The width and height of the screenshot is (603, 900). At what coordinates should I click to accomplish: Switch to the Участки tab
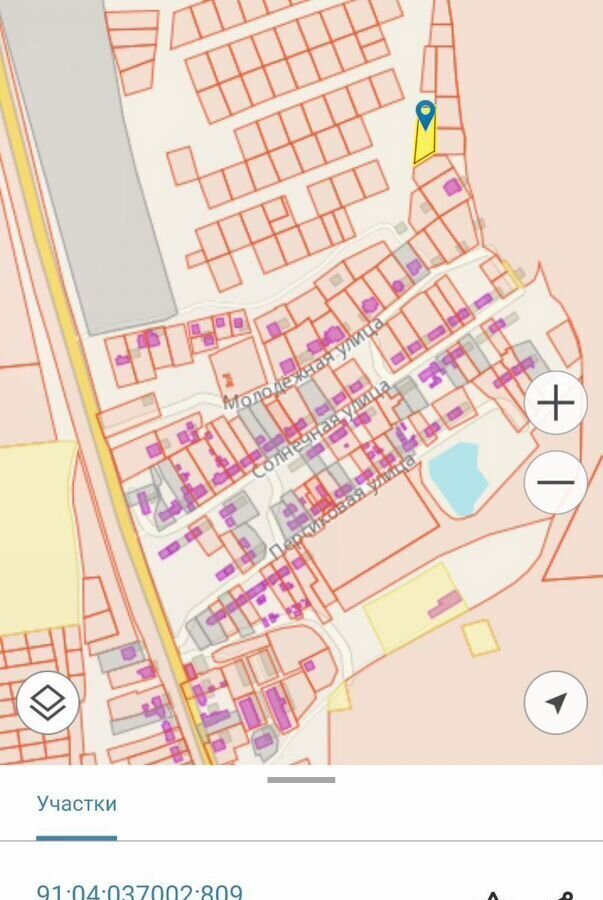coord(77,803)
